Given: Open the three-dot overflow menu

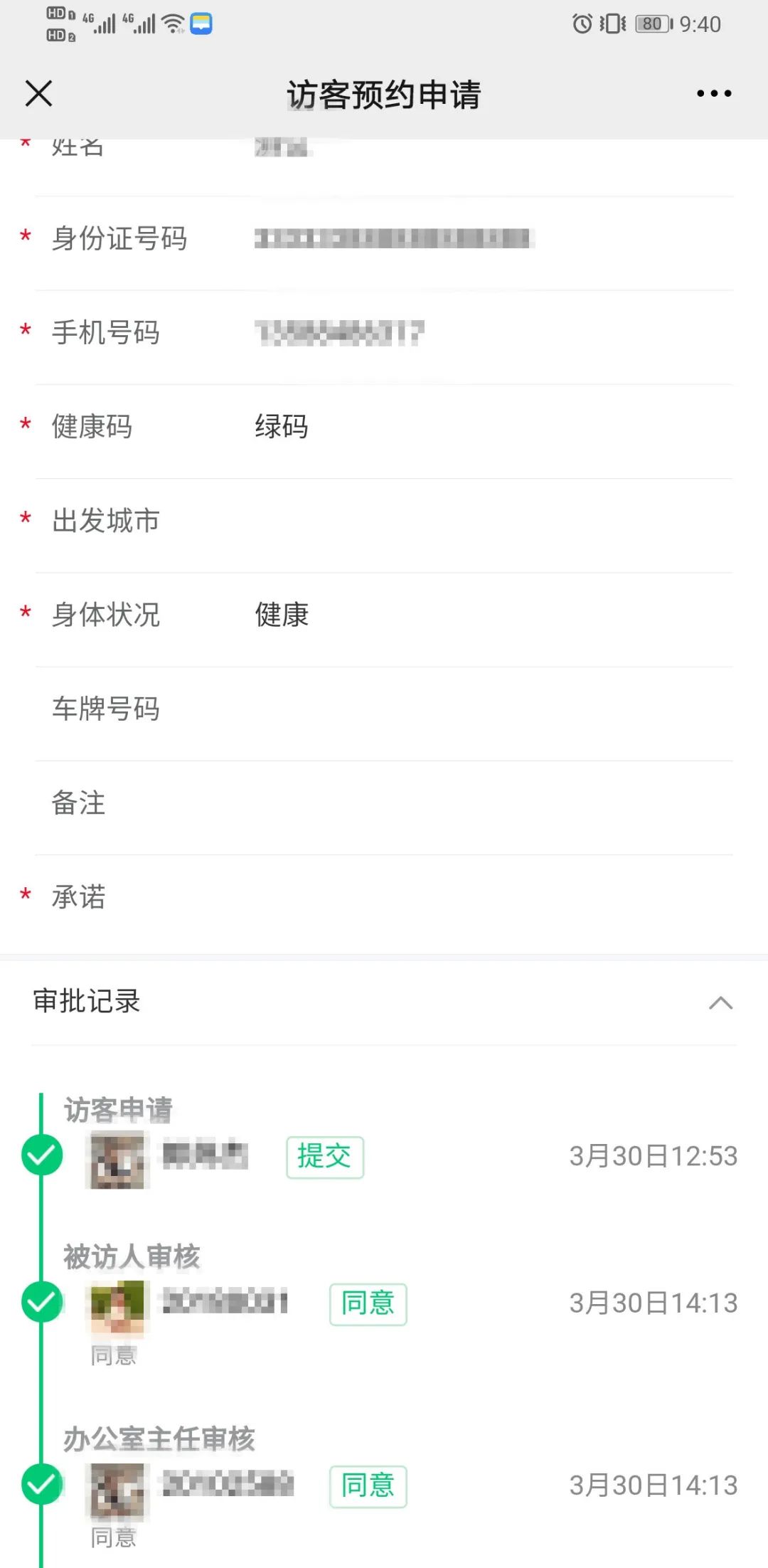Looking at the screenshot, I should point(714,93).
